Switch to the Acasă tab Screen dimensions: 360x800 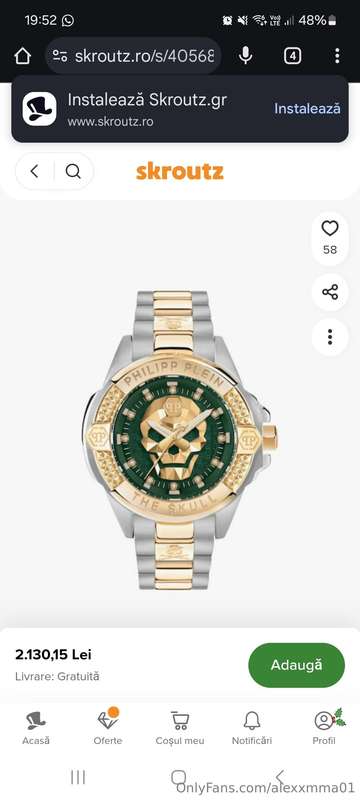36,728
